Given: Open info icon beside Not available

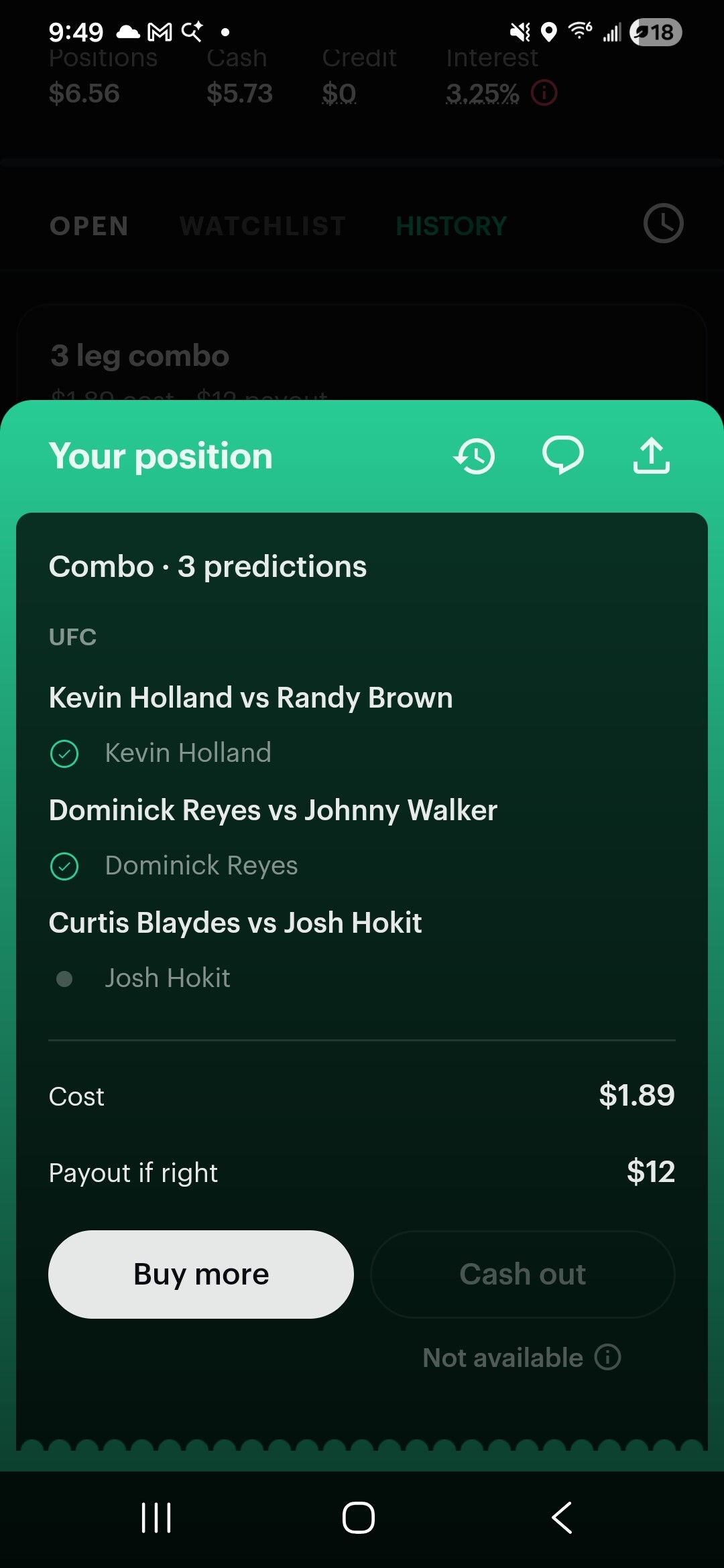Looking at the screenshot, I should tap(608, 1357).
